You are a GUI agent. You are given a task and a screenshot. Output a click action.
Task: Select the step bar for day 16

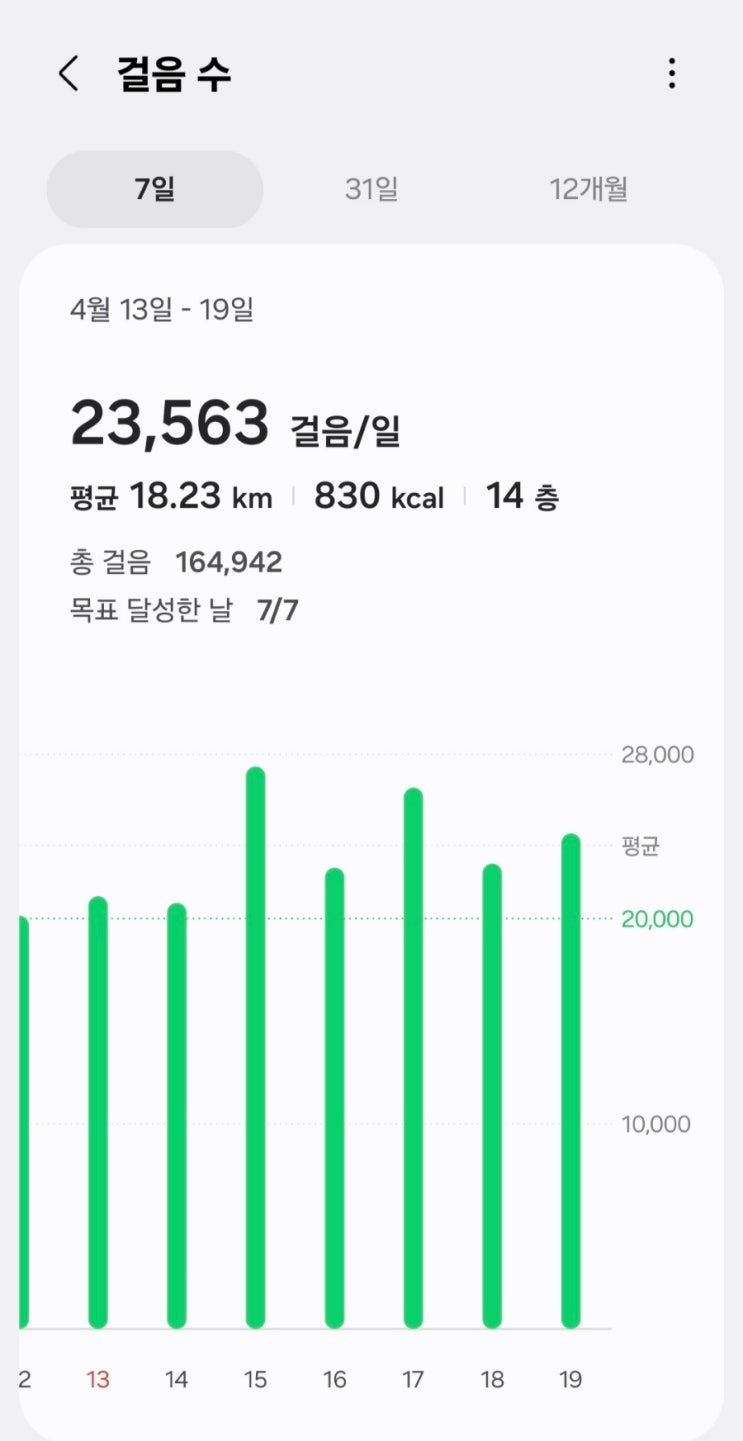(334, 1097)
